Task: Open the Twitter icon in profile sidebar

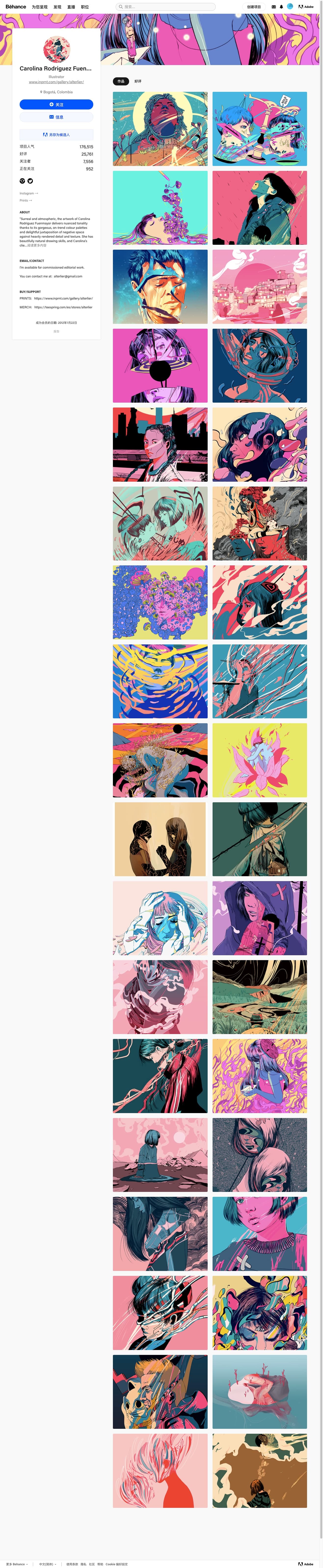Action: 30,181
